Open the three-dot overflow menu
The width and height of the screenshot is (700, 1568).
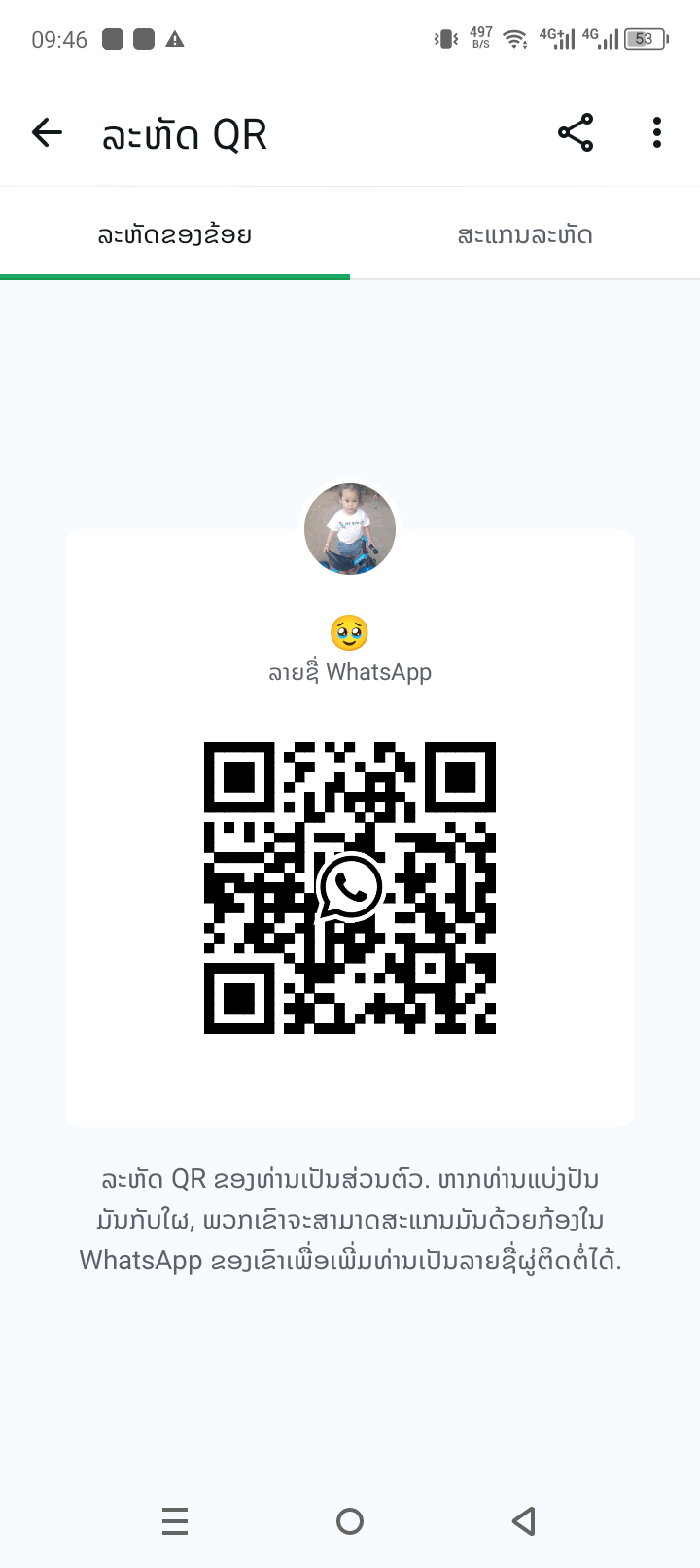pyautogui.click(x=657, y=132)
